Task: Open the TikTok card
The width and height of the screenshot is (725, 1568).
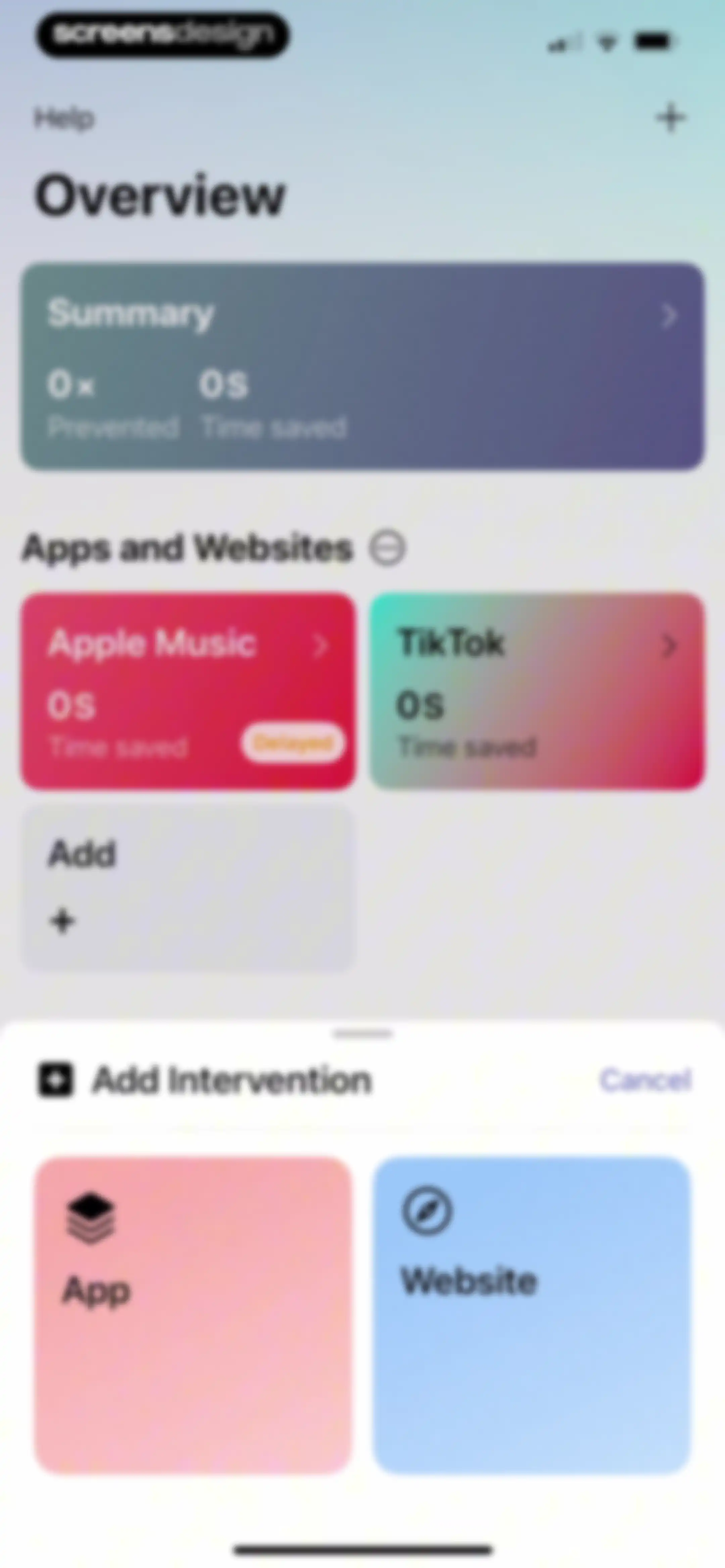Action: (x=537, y=691)
